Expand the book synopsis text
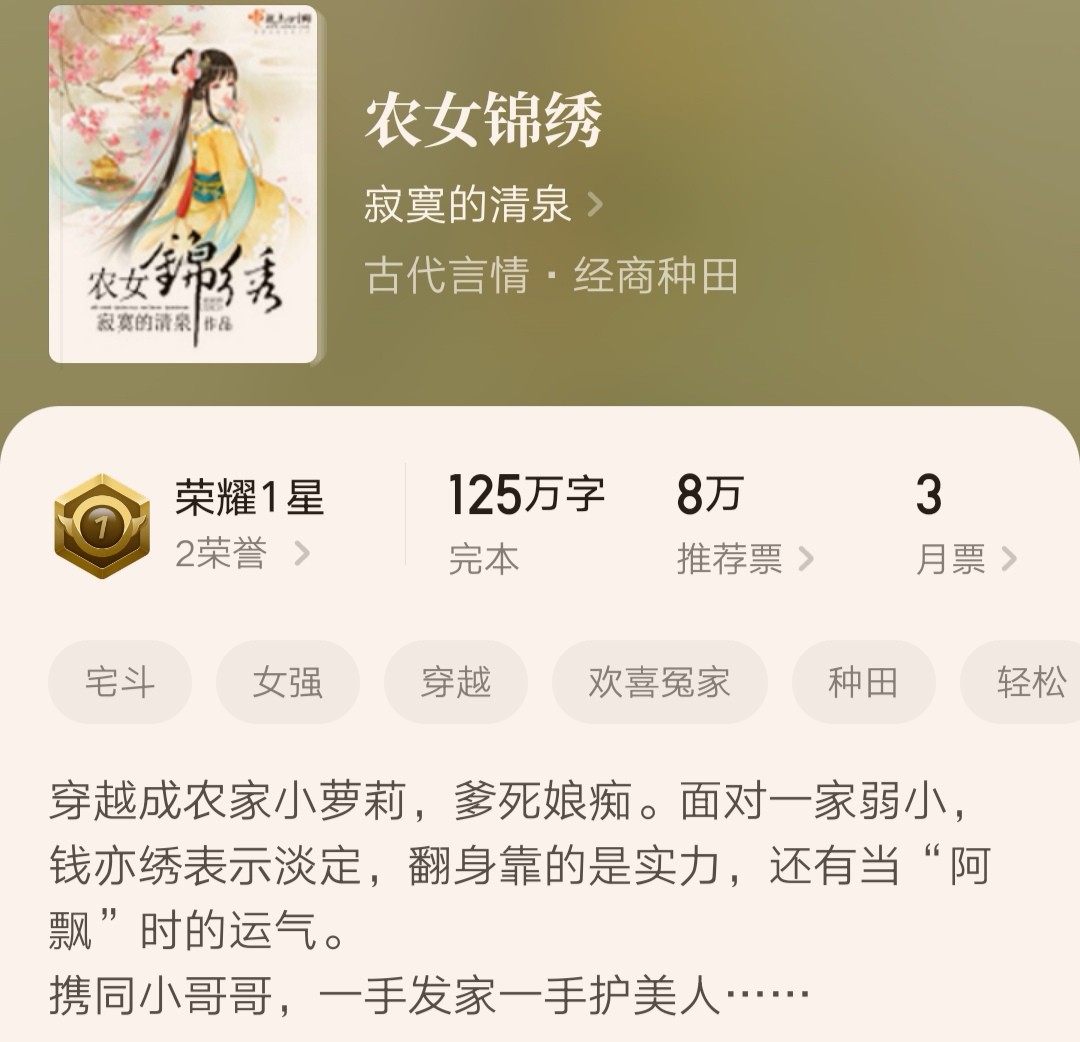The height and width of the screenshot is (1042, 1080). [x=520, y=900]
